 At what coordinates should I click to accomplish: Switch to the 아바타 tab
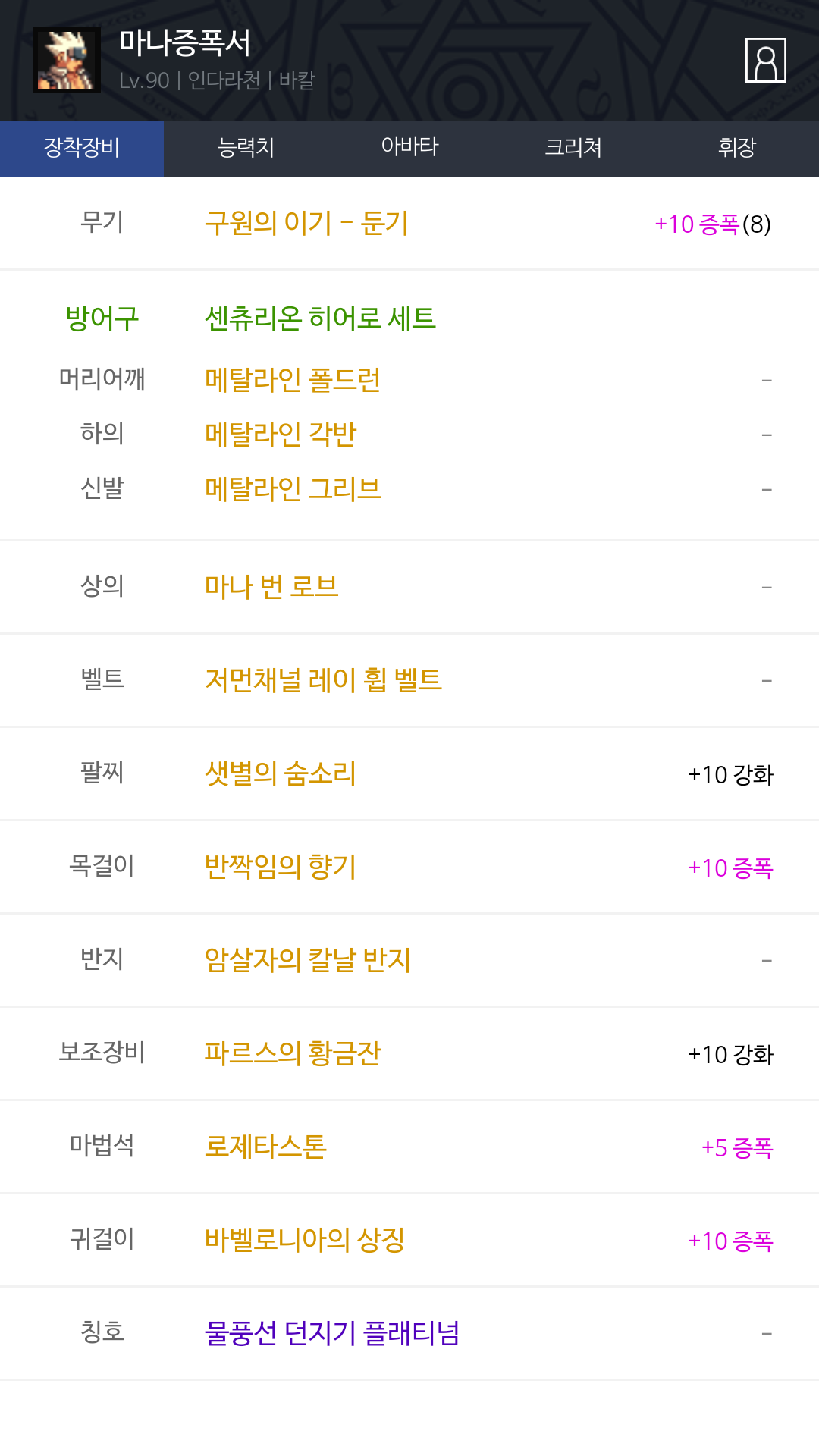point(409,149)
